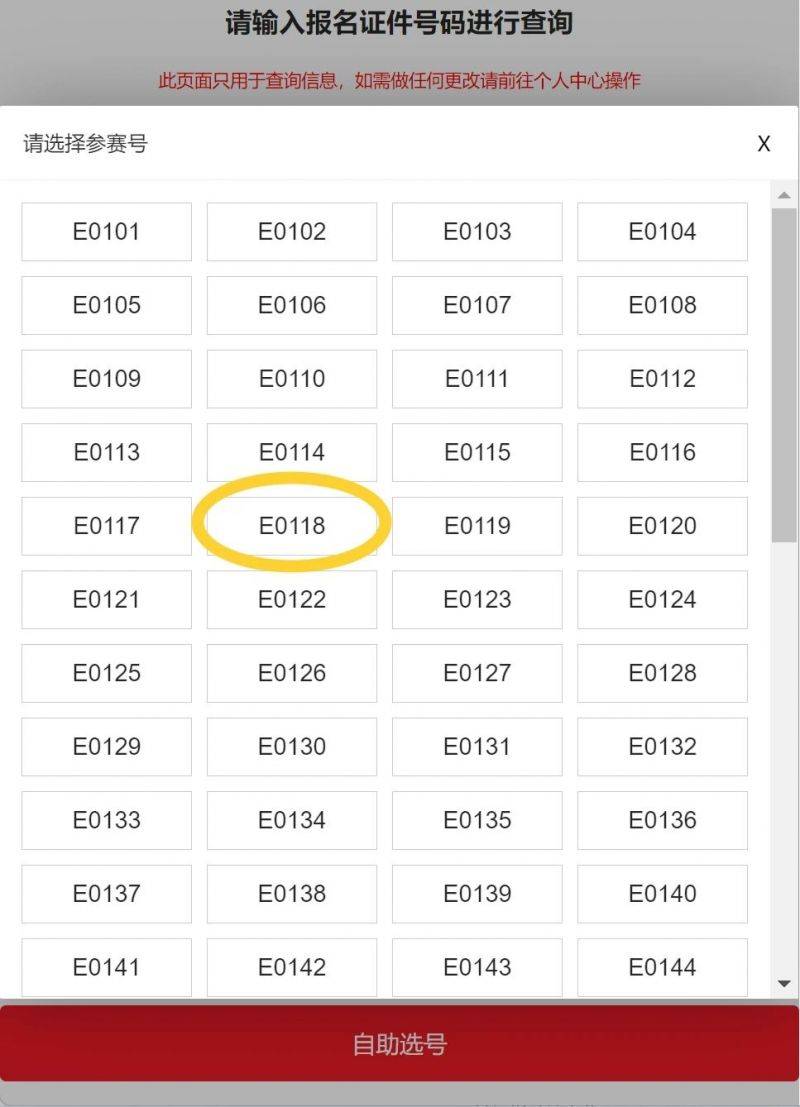Select bib number E0139
The image size is (800, 1107).
pyautogui.click(x=477, y=894)
